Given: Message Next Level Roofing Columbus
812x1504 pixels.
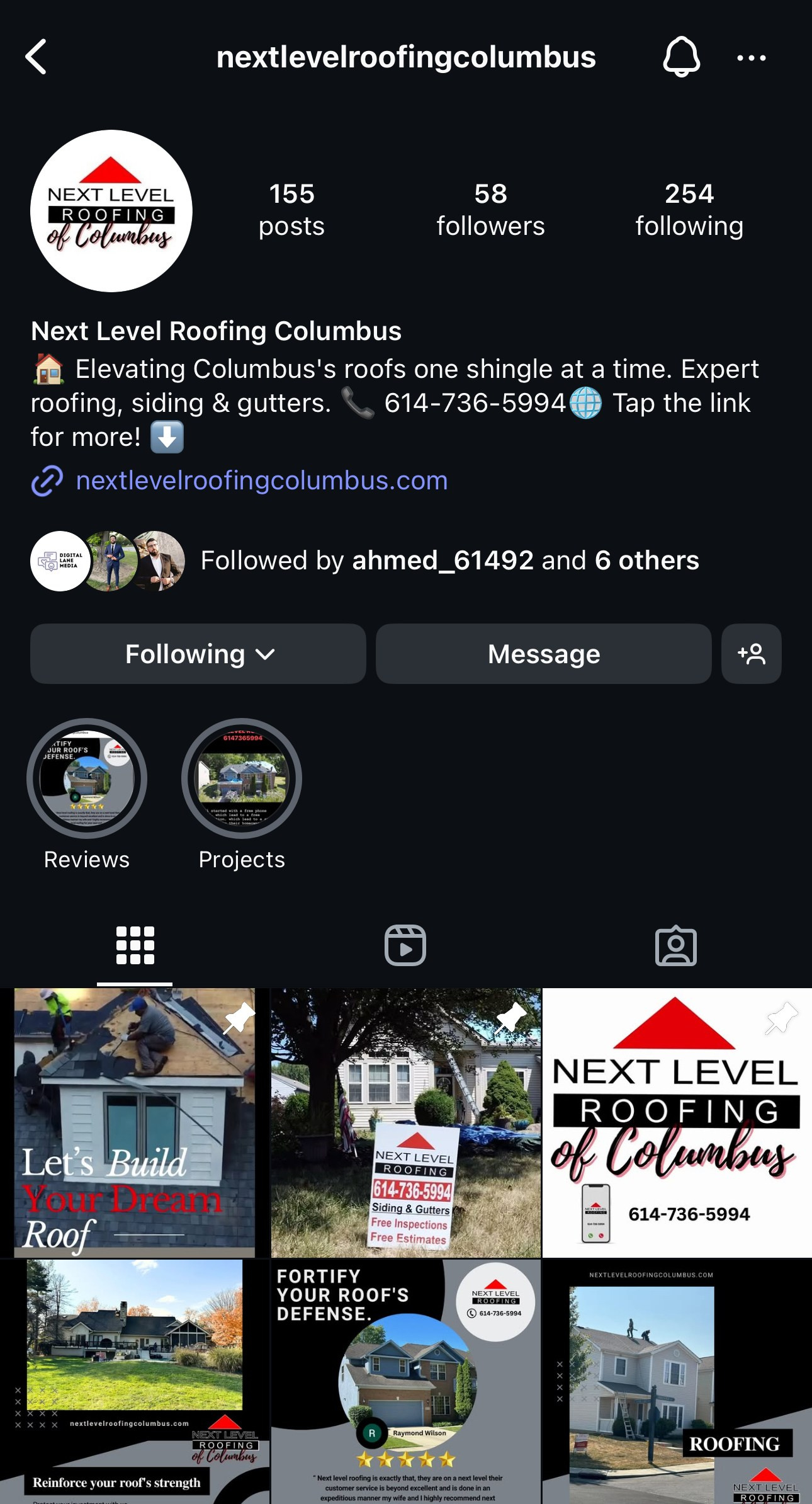Looking at the screenshot, I should [543, 654].
